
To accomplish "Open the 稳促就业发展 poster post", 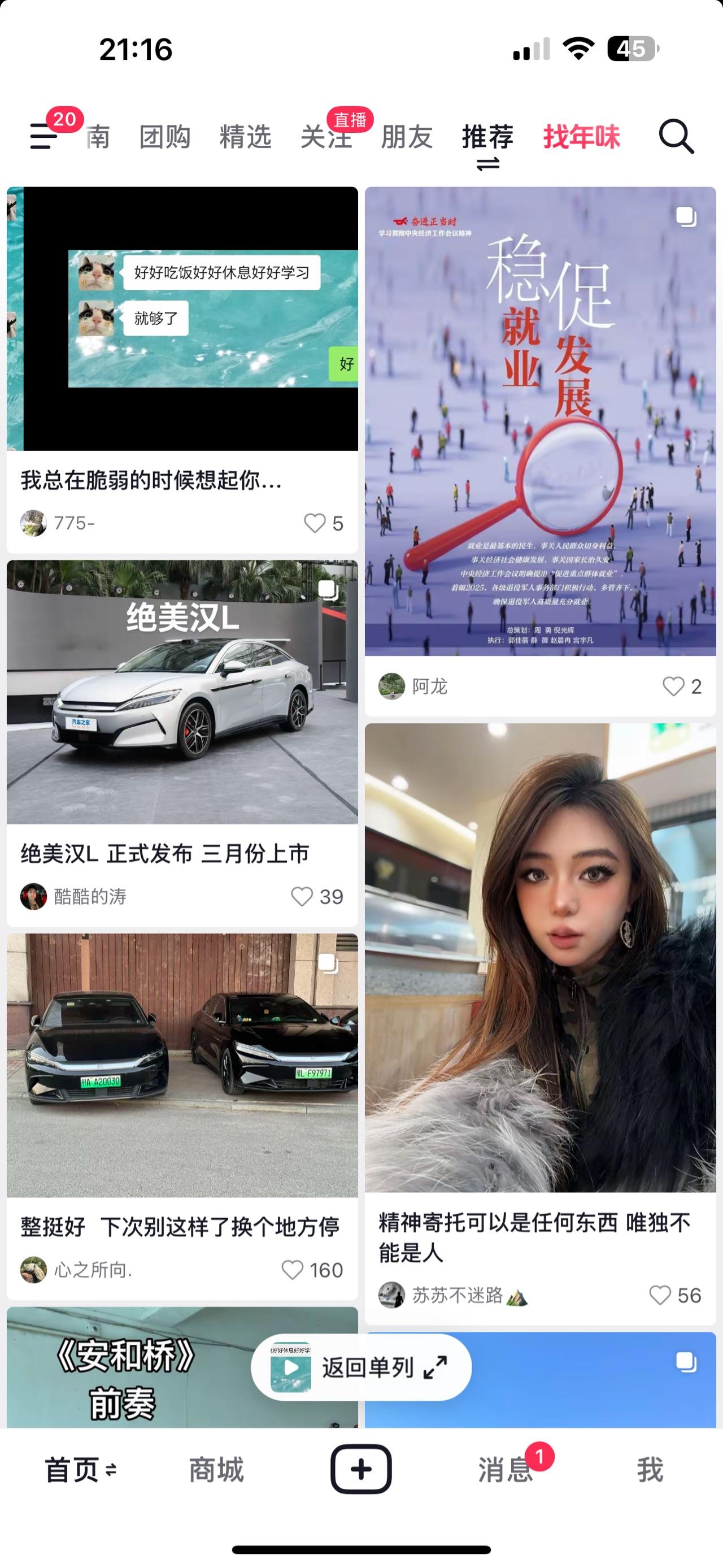I will pos(541,421).
